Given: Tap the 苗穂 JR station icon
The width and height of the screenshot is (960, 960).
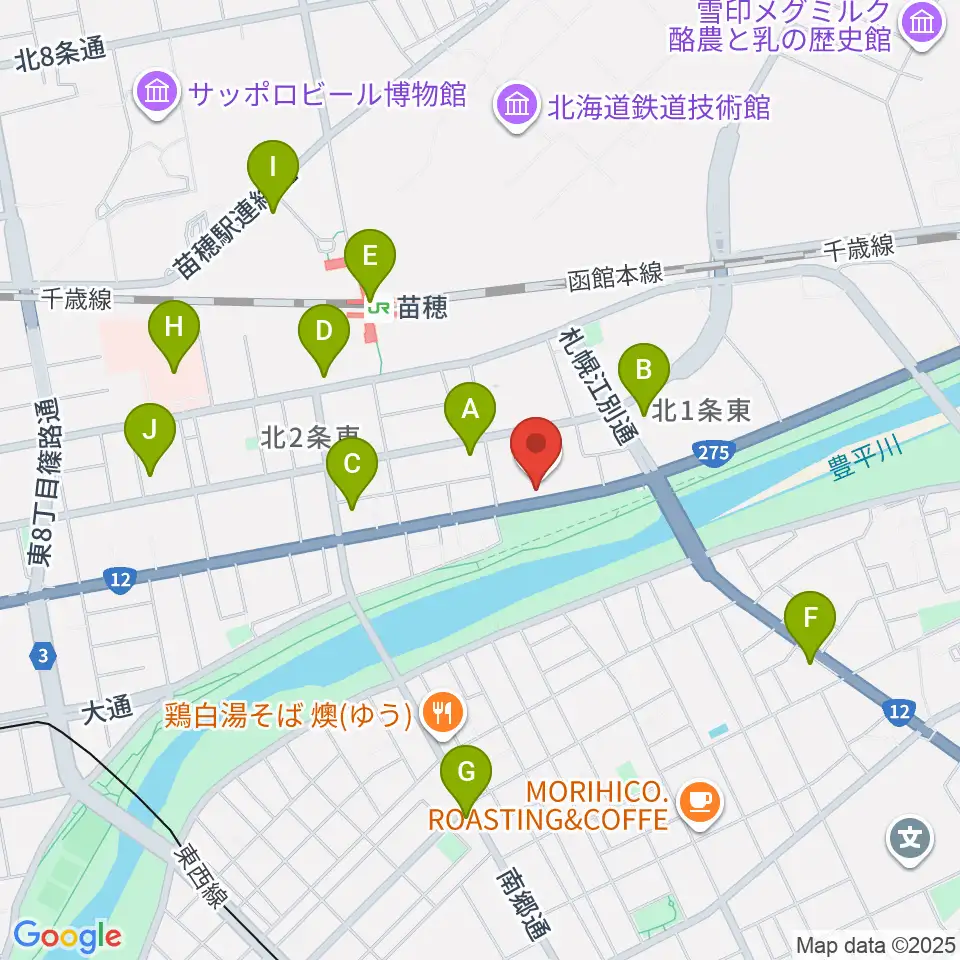Looking at the screenshot, I should point(378,308).
